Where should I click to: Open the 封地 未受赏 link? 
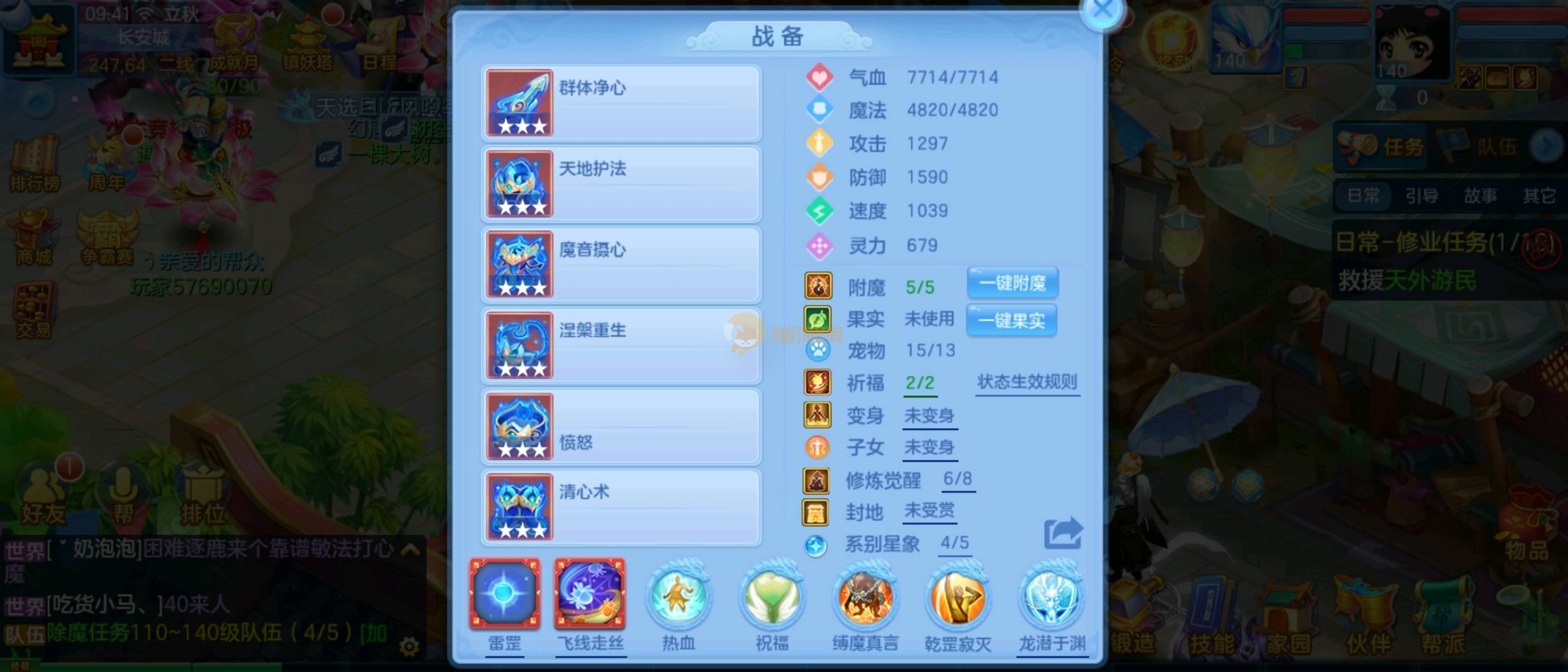point(929,511)
